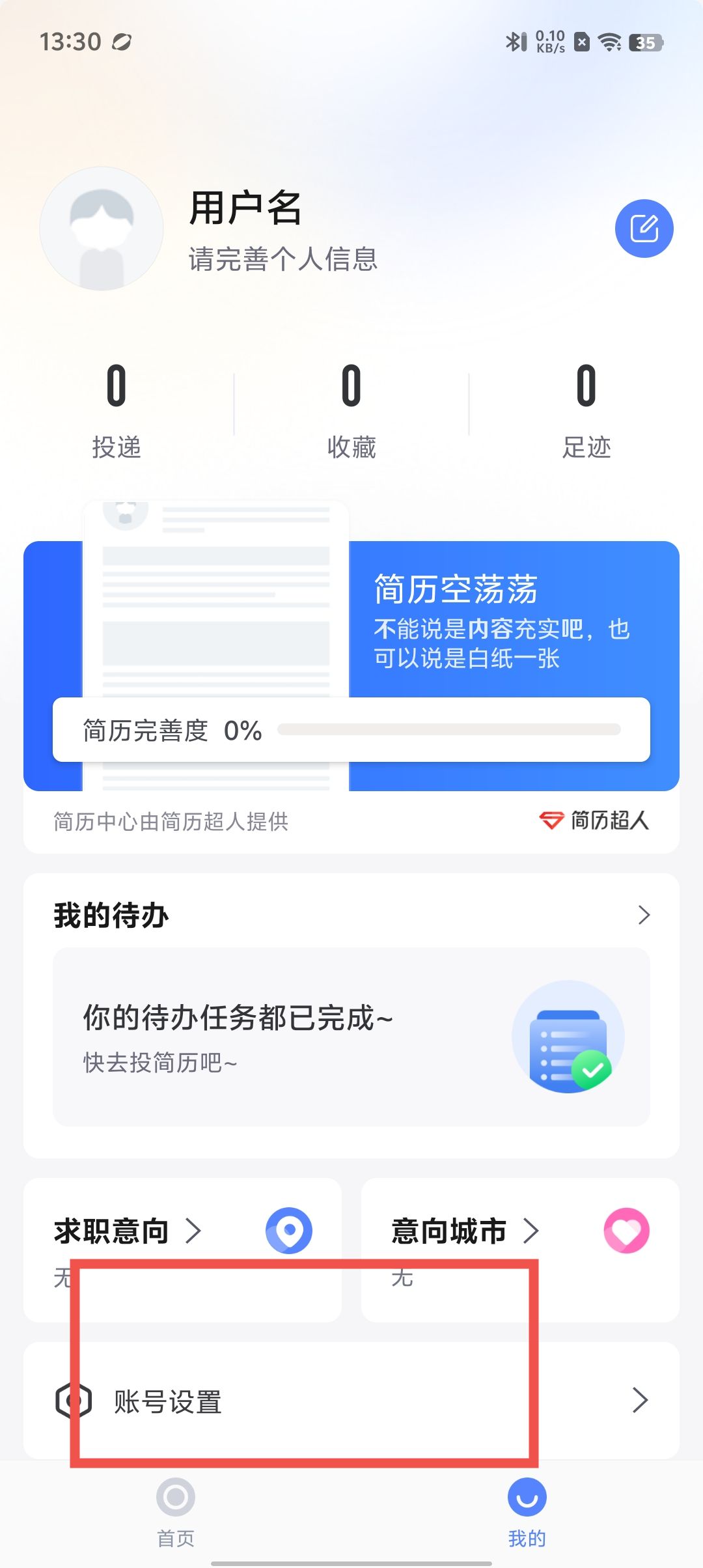Switch to the 首页 home tab

click(176, 1512)
